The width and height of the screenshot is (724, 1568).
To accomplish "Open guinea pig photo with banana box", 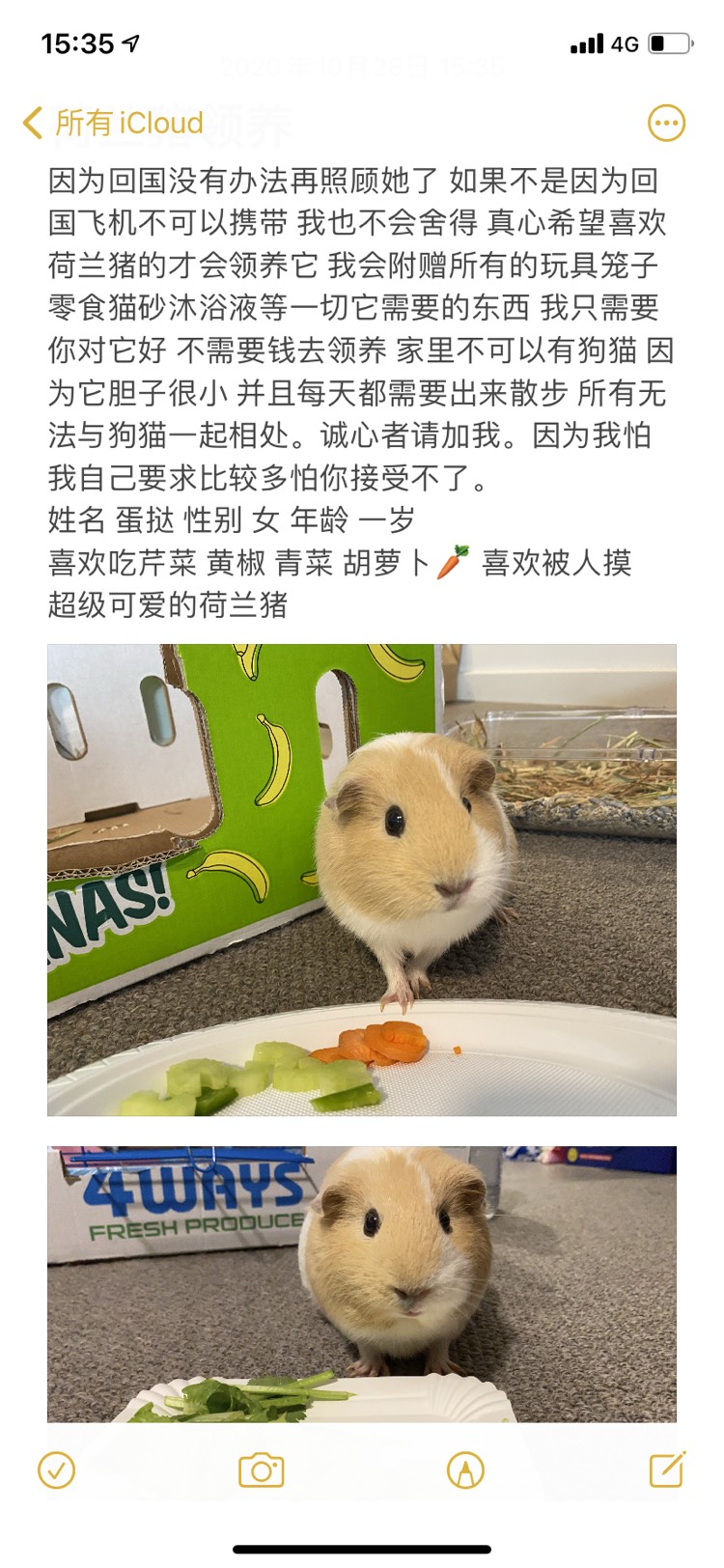I will point(362,880).
